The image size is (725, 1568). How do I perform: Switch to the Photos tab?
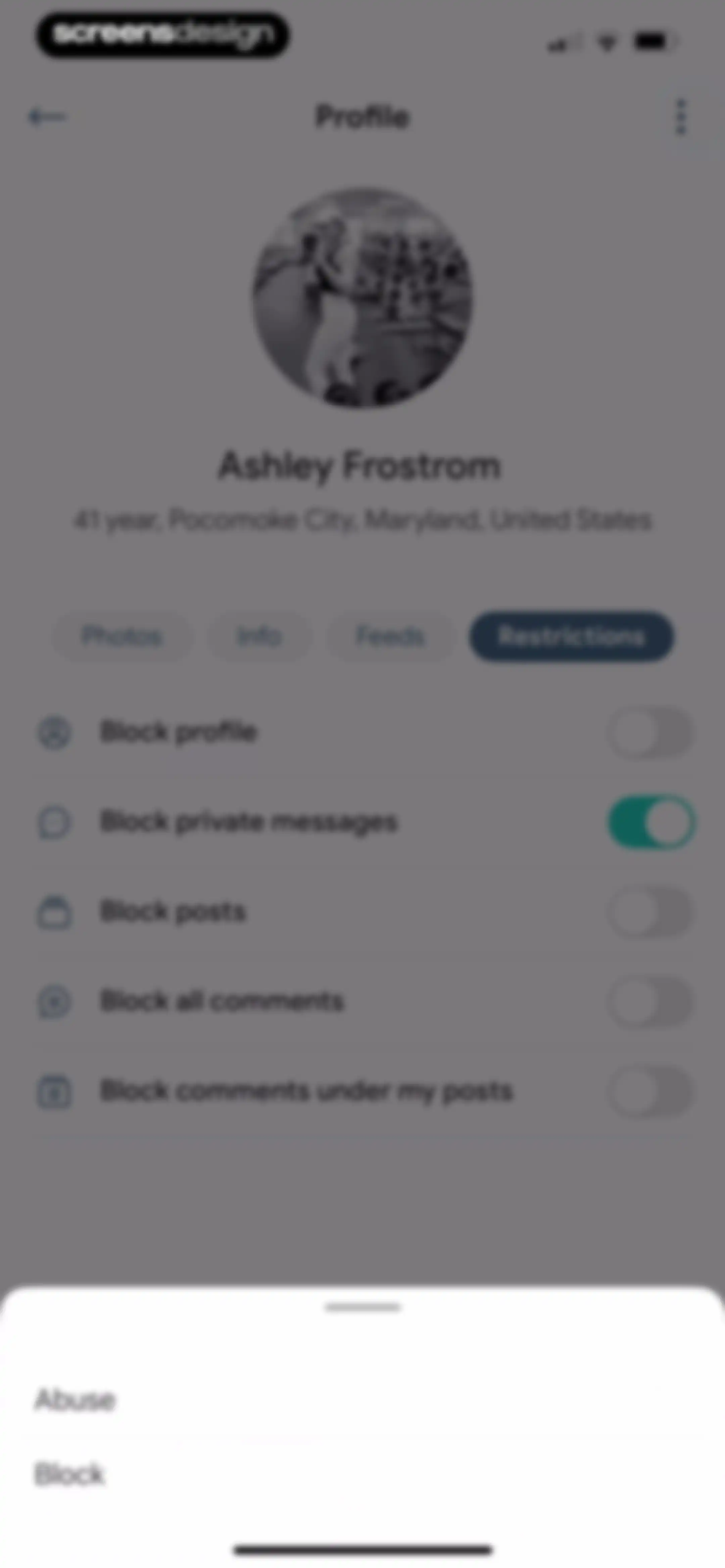coord(122,636)
